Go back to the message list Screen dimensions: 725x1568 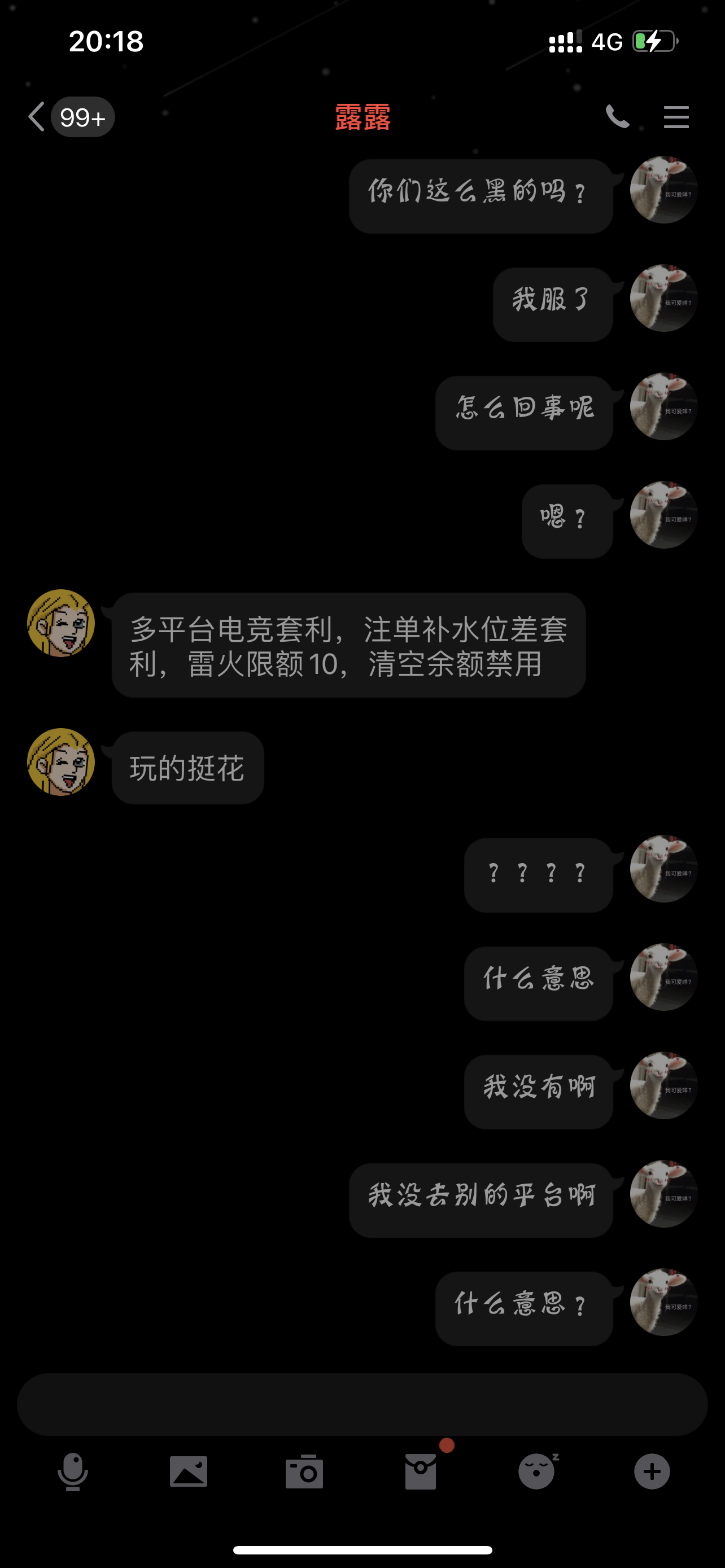[37, 117]
